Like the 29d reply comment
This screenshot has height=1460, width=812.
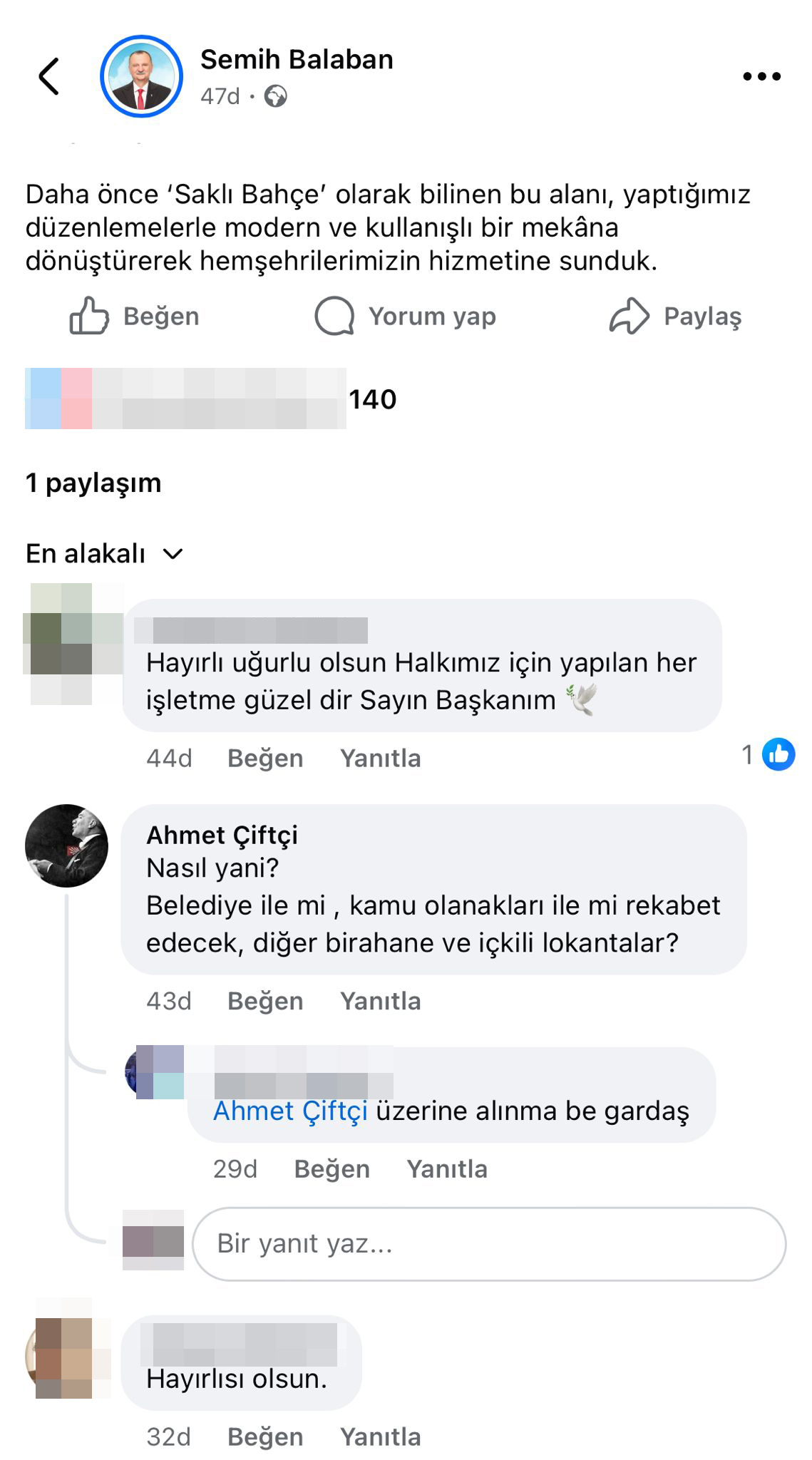pyautogui.click(x=332, y=1169)
